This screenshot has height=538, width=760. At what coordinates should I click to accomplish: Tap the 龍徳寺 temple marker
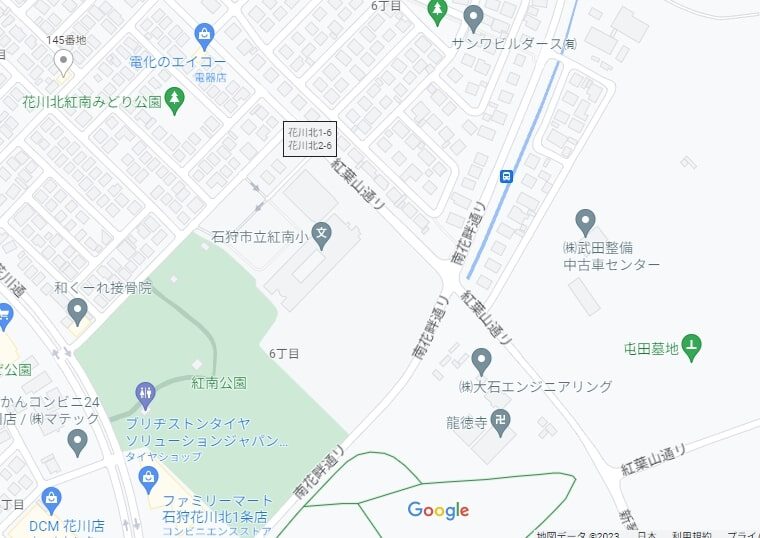(x=502, y=422)
